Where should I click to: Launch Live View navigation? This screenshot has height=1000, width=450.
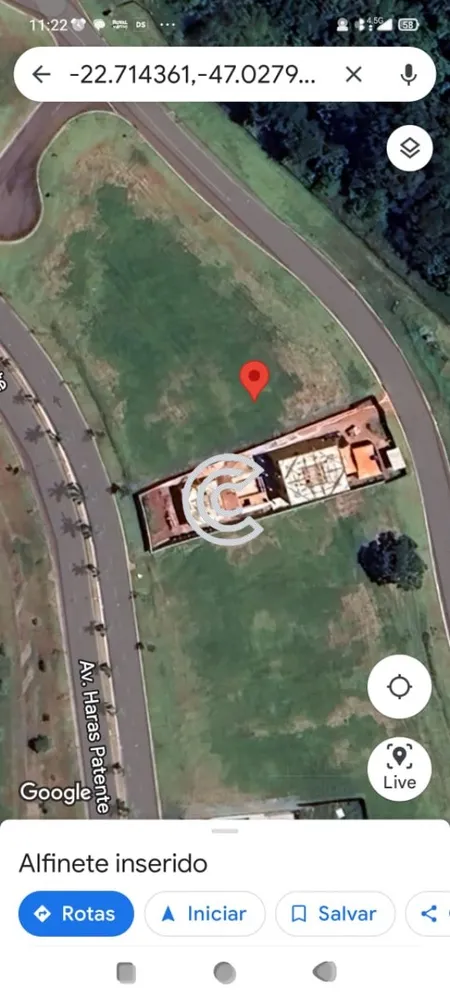pyautogui.click(x=400, y=769)
